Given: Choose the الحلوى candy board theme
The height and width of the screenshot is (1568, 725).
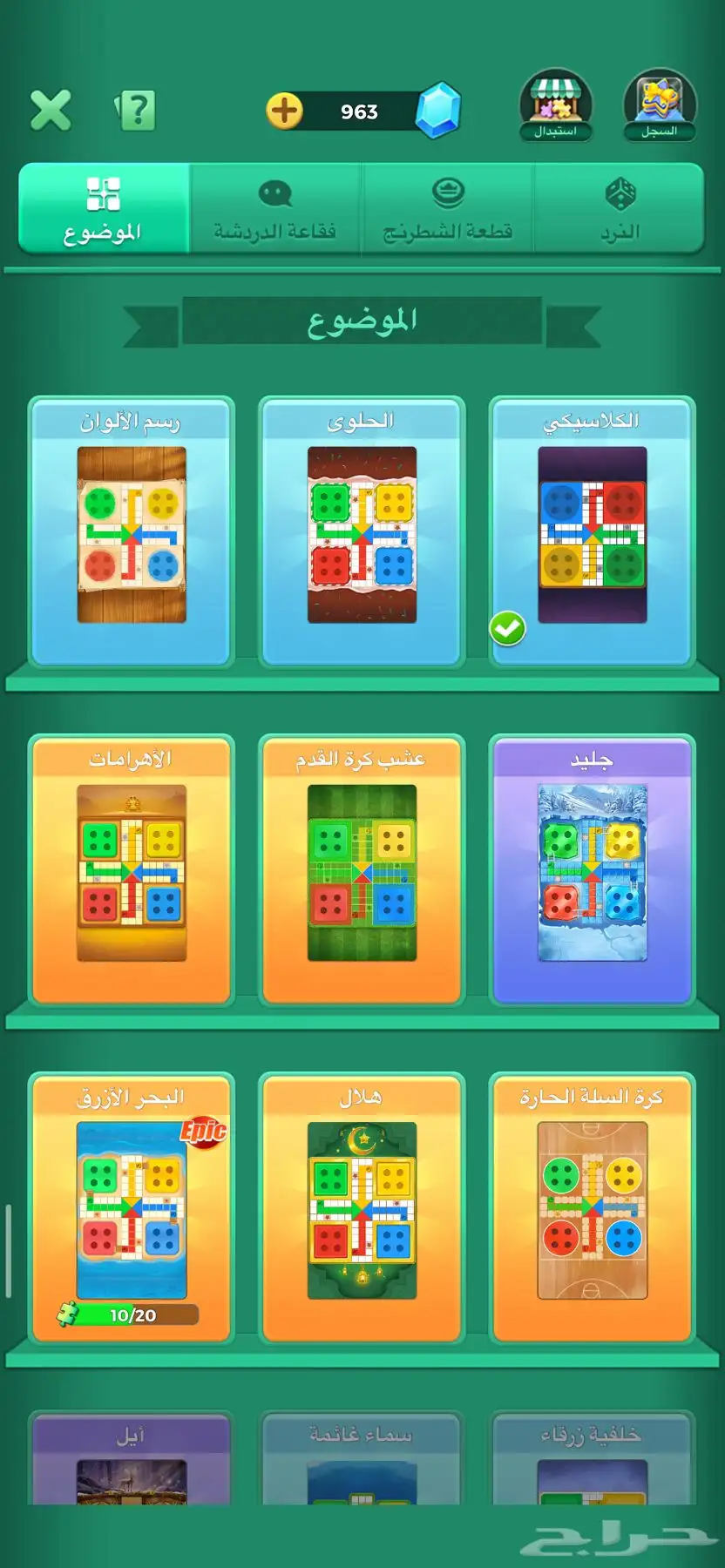Looking at the screenshot, I should click(362, 533).
